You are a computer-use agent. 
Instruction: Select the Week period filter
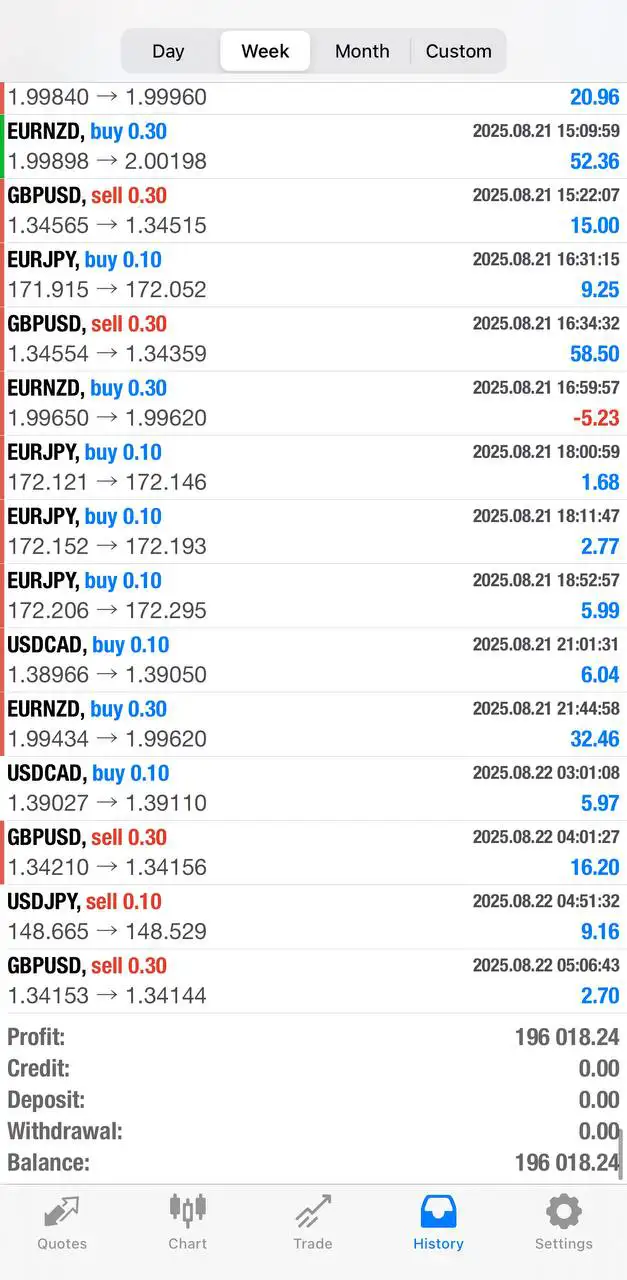265,51
